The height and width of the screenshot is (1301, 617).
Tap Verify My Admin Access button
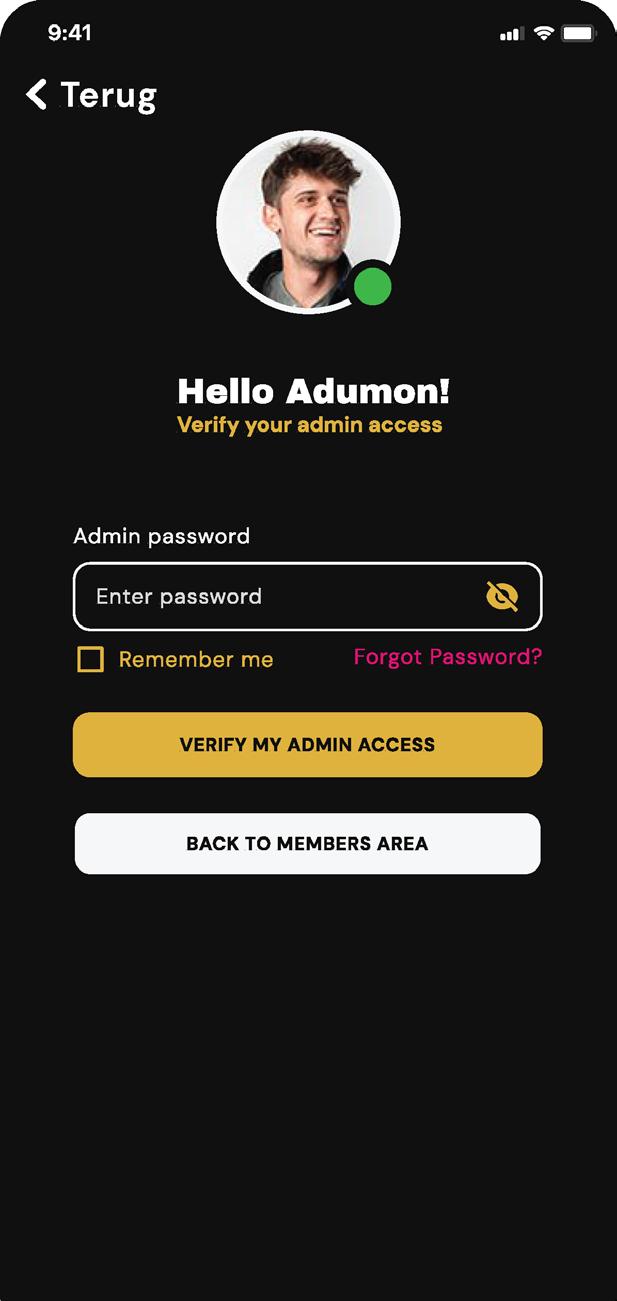coord(307,745)
